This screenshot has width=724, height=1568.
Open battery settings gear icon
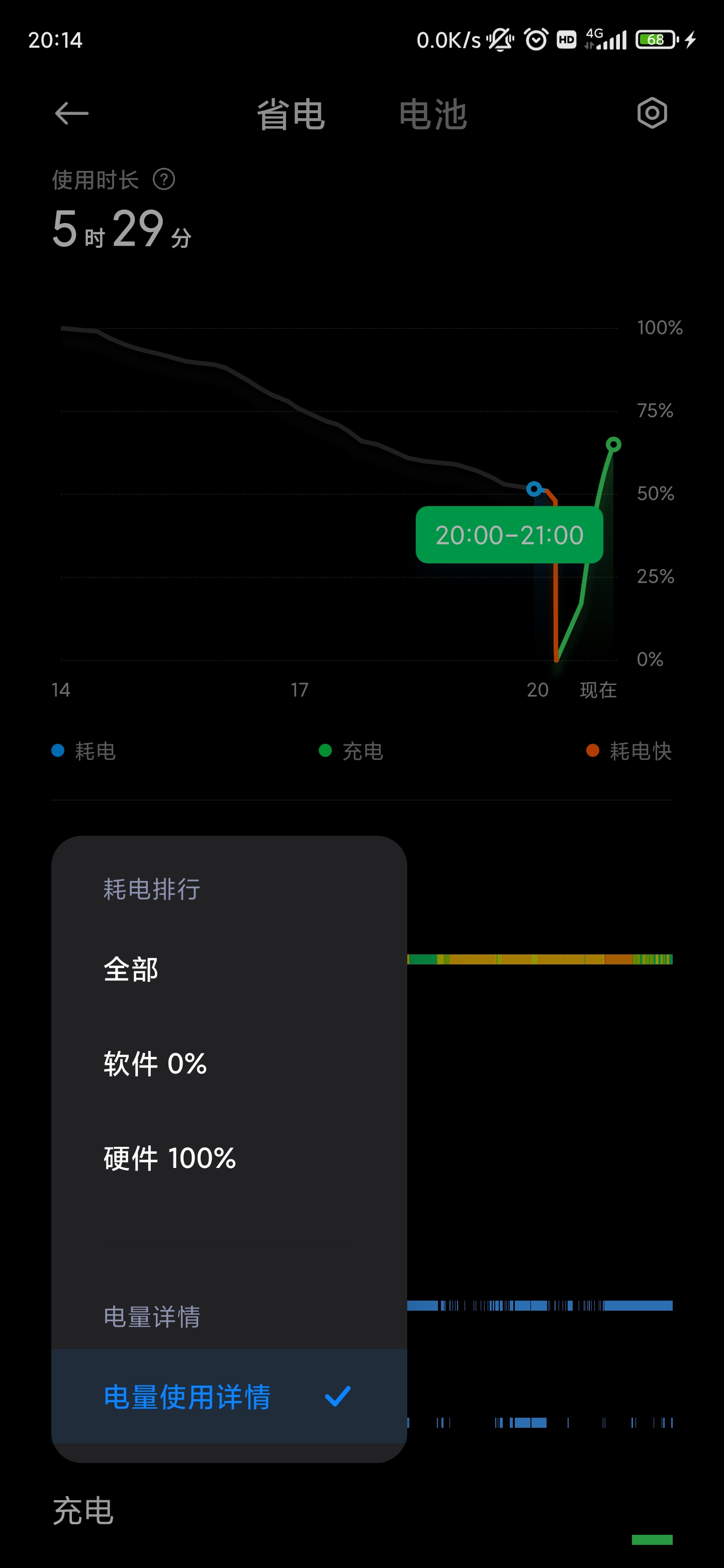tap(652, 113)
